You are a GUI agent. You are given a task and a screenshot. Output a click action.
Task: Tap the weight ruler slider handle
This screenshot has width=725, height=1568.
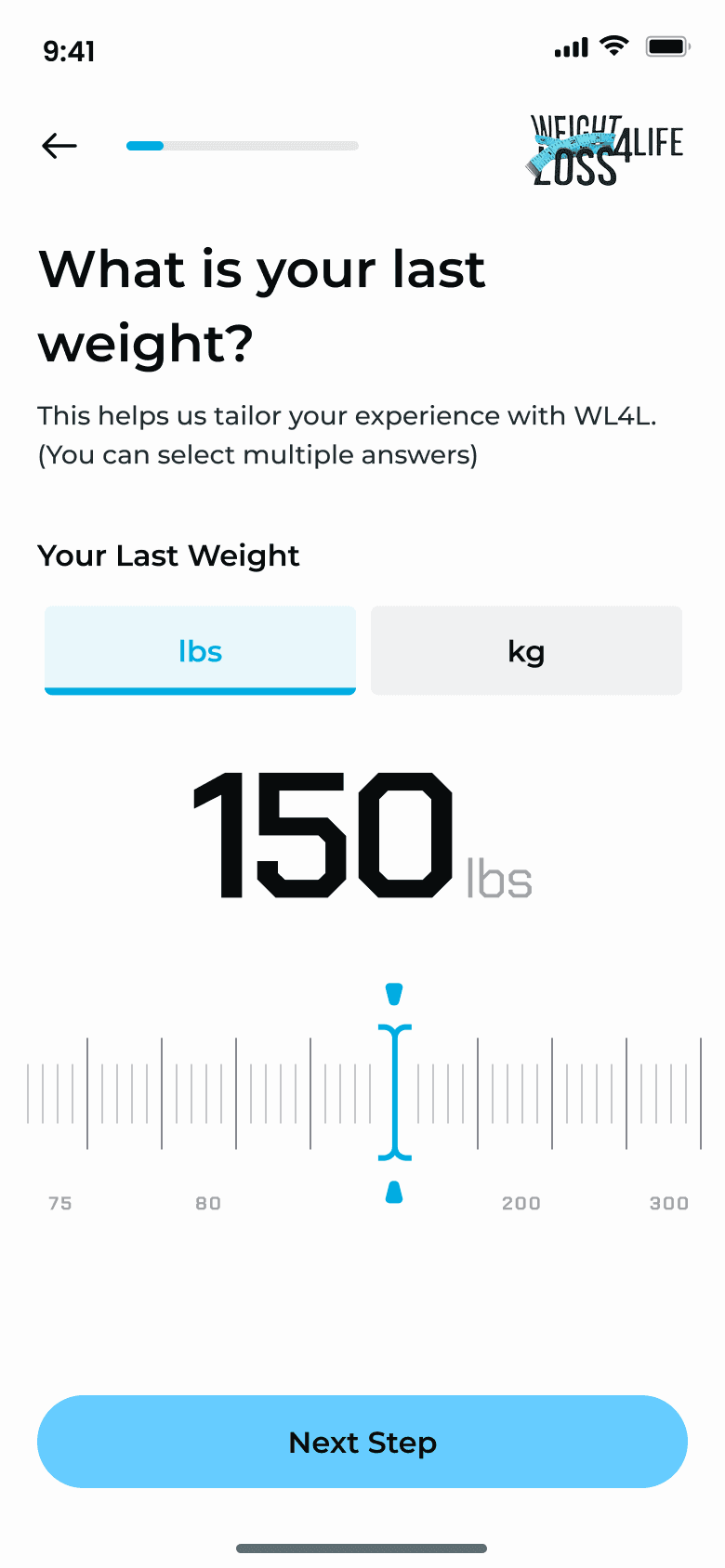[394, 1092]
